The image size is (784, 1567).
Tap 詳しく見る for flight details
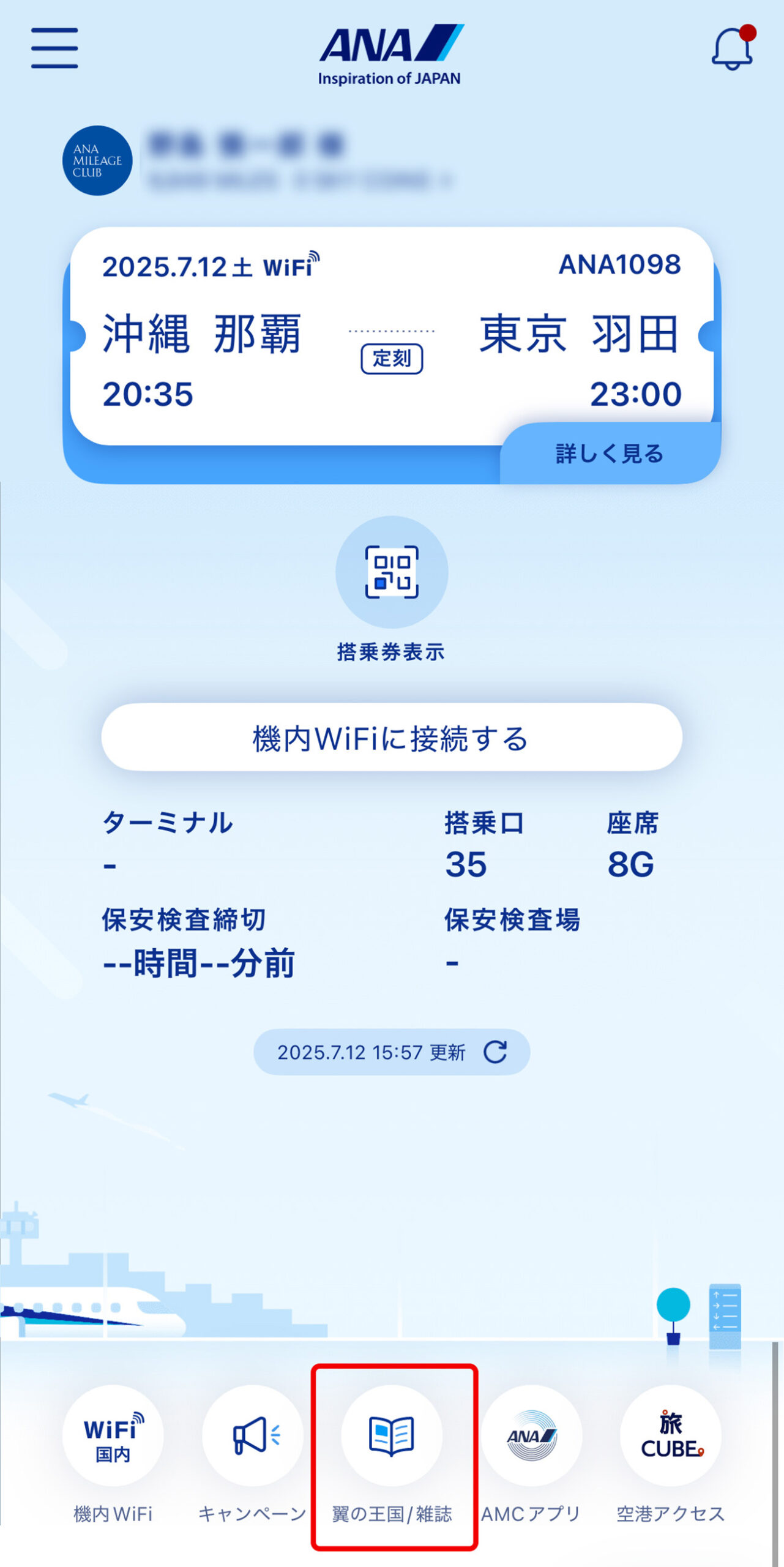tap(609, 454)
